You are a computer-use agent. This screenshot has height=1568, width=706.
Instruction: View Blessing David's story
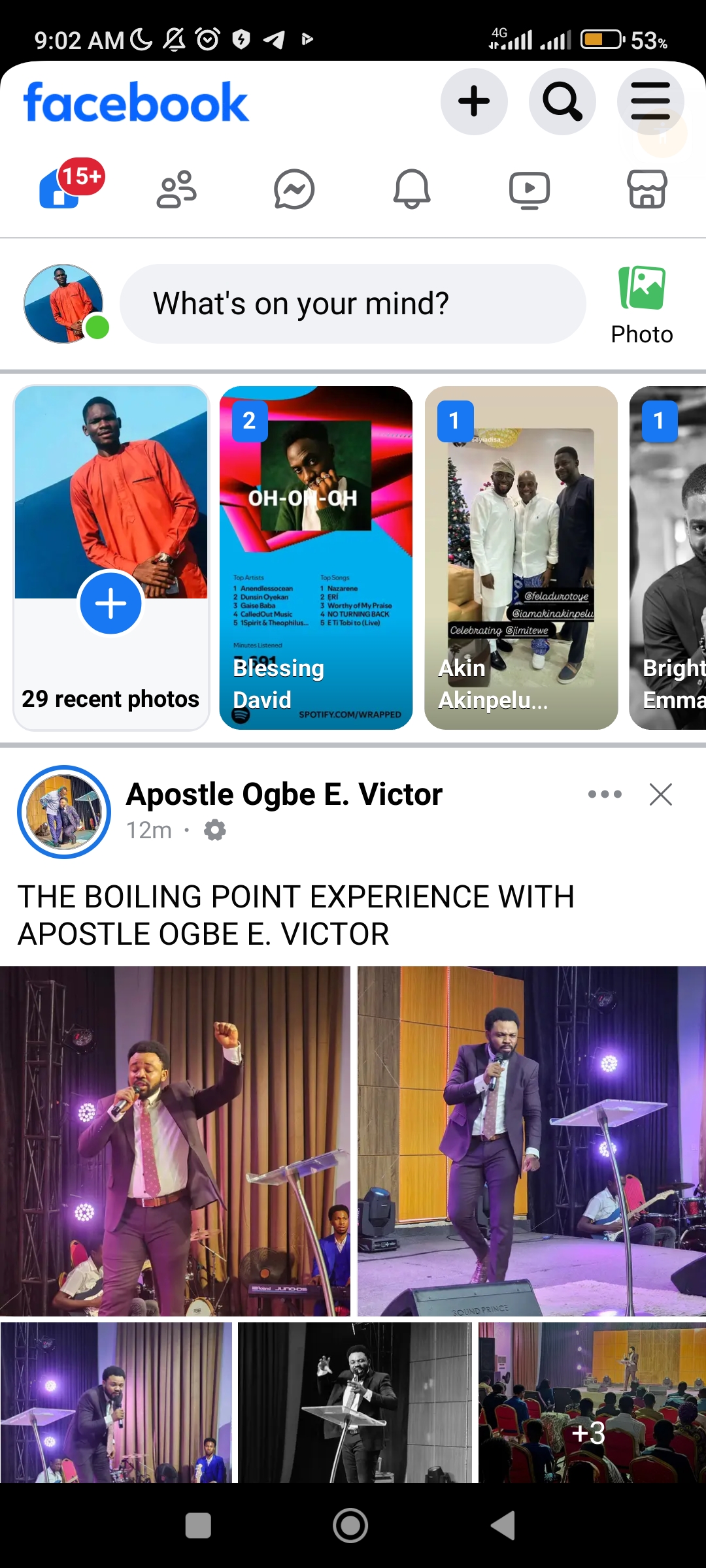point(316,557)
